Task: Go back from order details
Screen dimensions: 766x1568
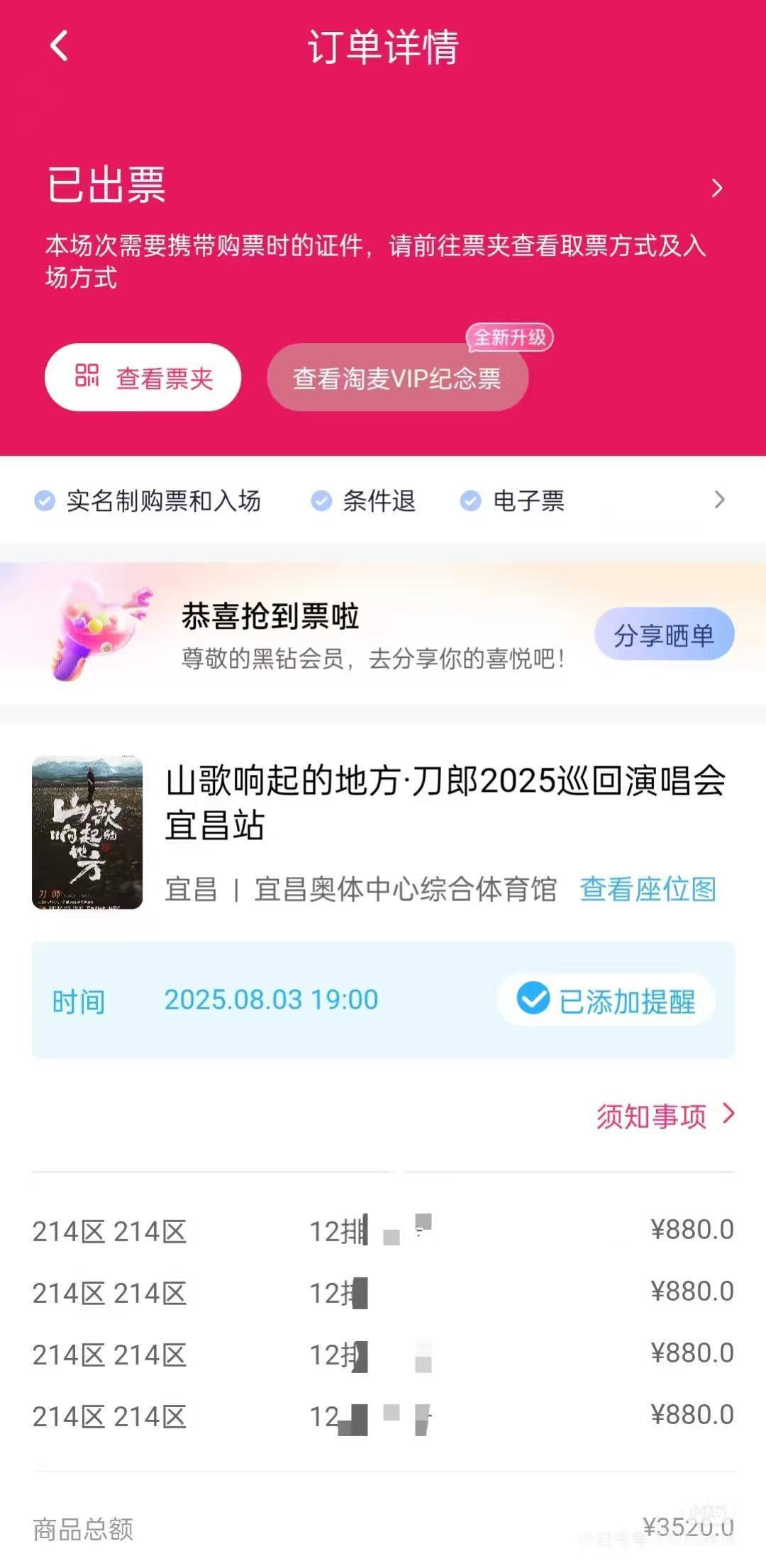Action: (60, 47)
